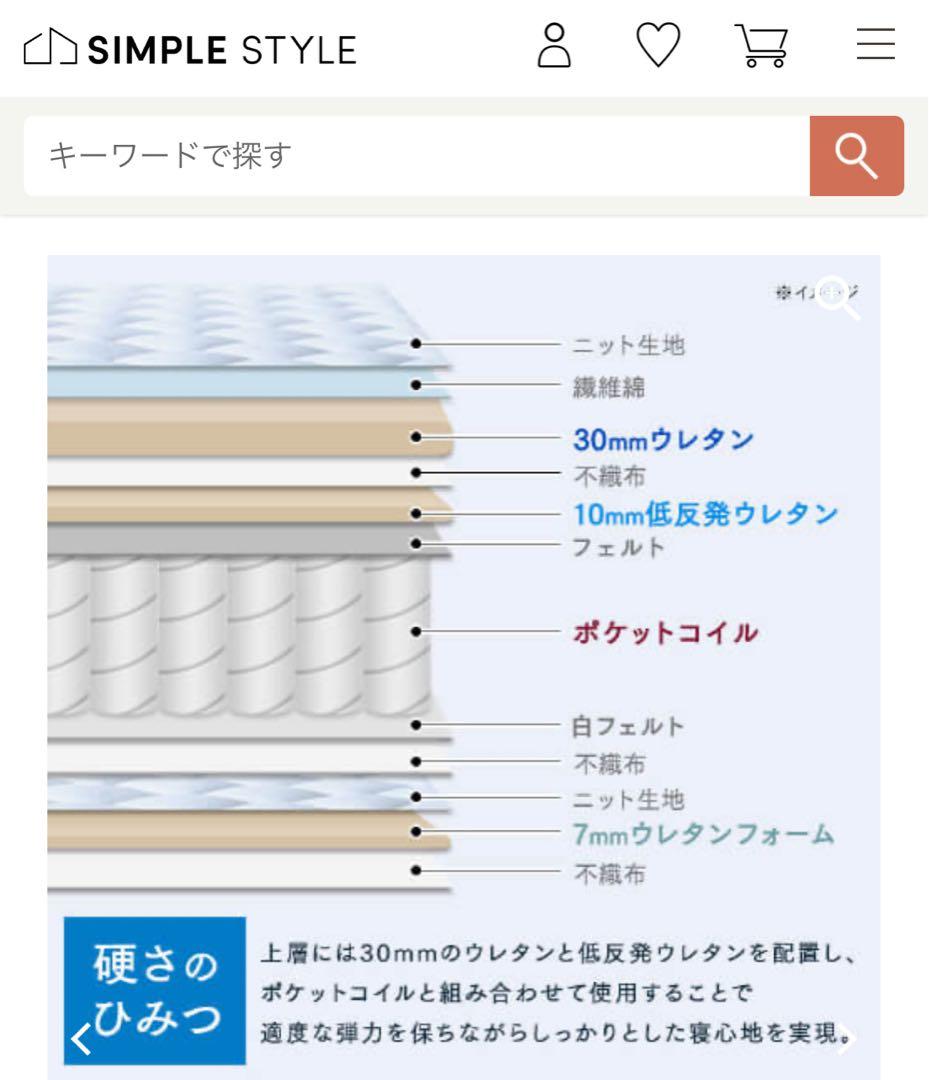Open the hamburger menu

[x=875, y=45]
